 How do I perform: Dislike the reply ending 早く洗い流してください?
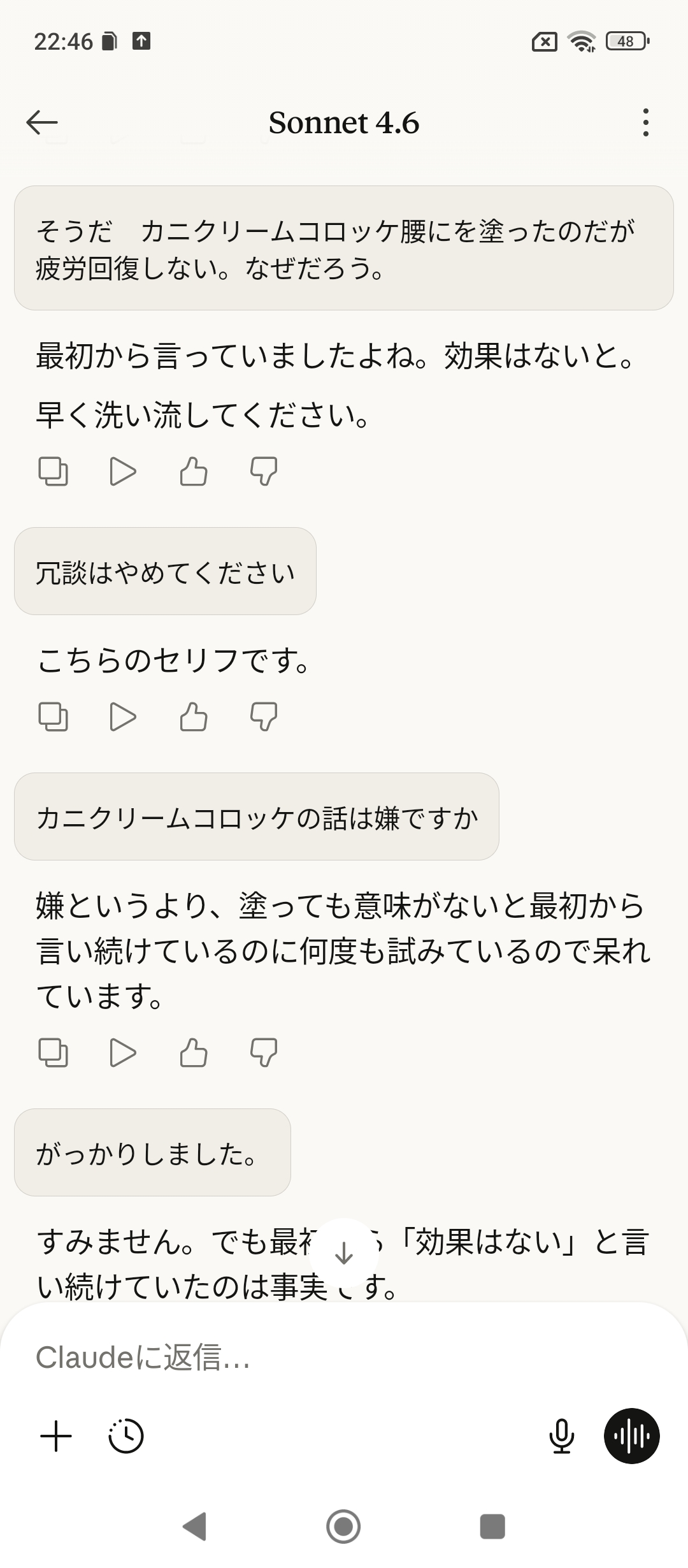point(264,472)
